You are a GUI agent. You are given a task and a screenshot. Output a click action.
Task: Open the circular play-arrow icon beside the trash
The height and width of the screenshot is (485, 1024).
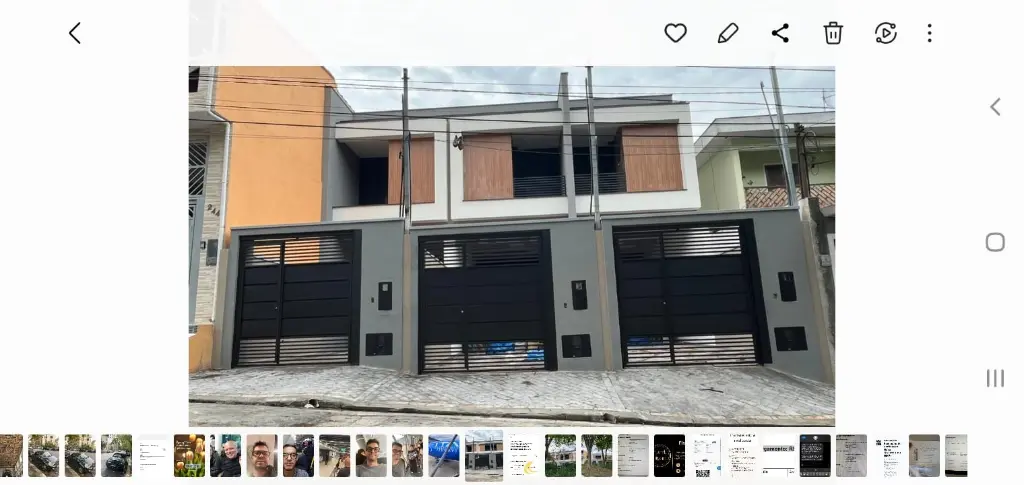(x=885, y=33)
